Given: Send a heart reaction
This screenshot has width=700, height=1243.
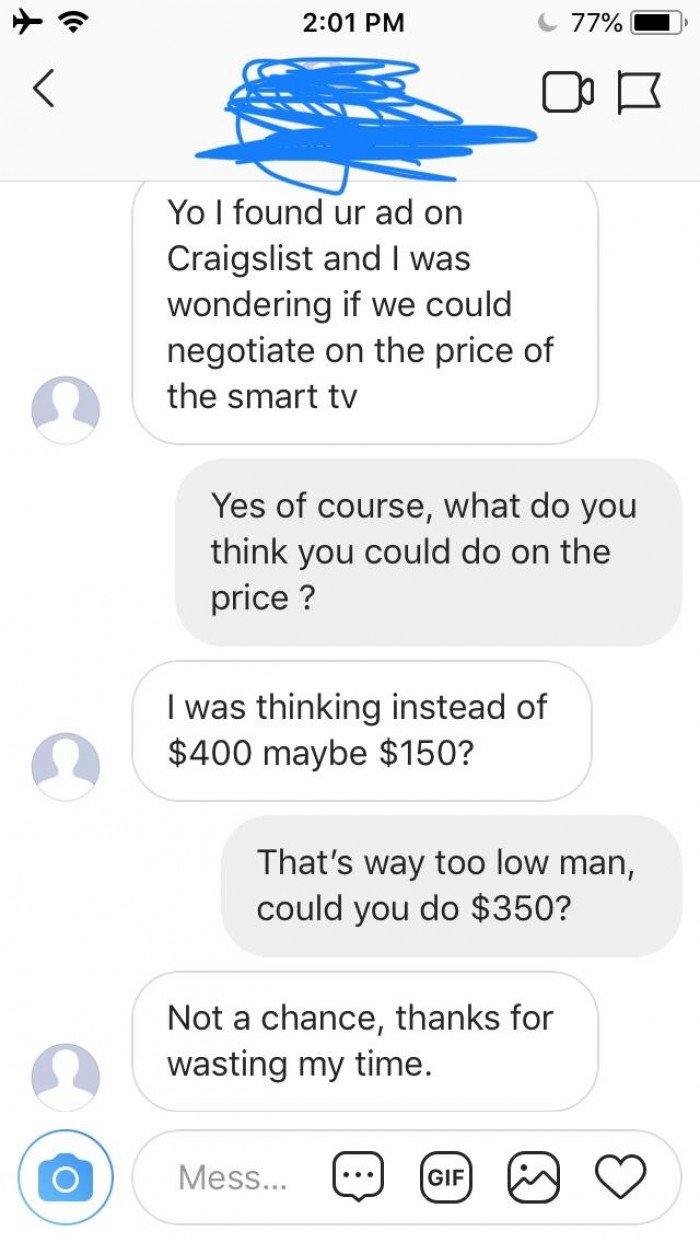Looking at the screenshot, I should (x=621, y=1177).
